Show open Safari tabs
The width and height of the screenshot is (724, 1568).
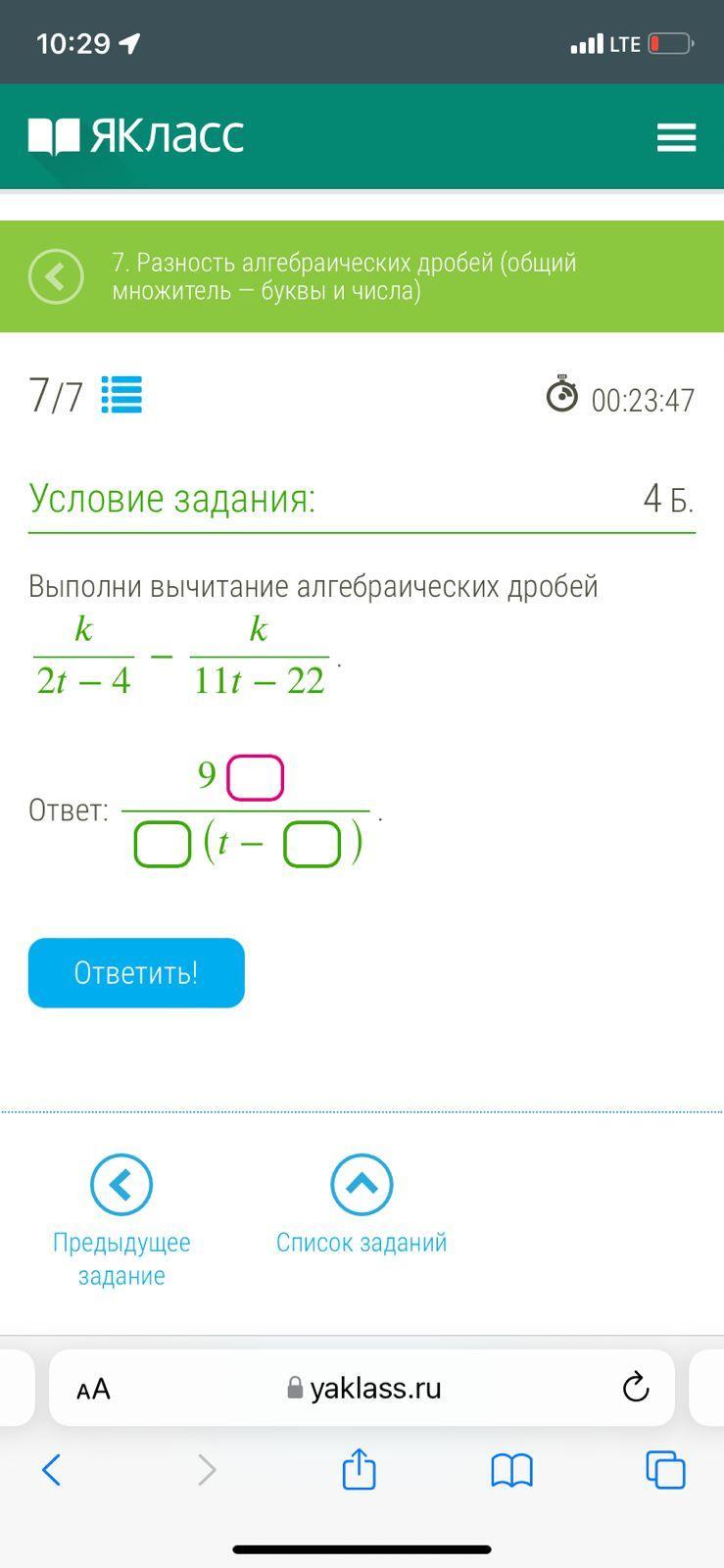coord(665,1469)
